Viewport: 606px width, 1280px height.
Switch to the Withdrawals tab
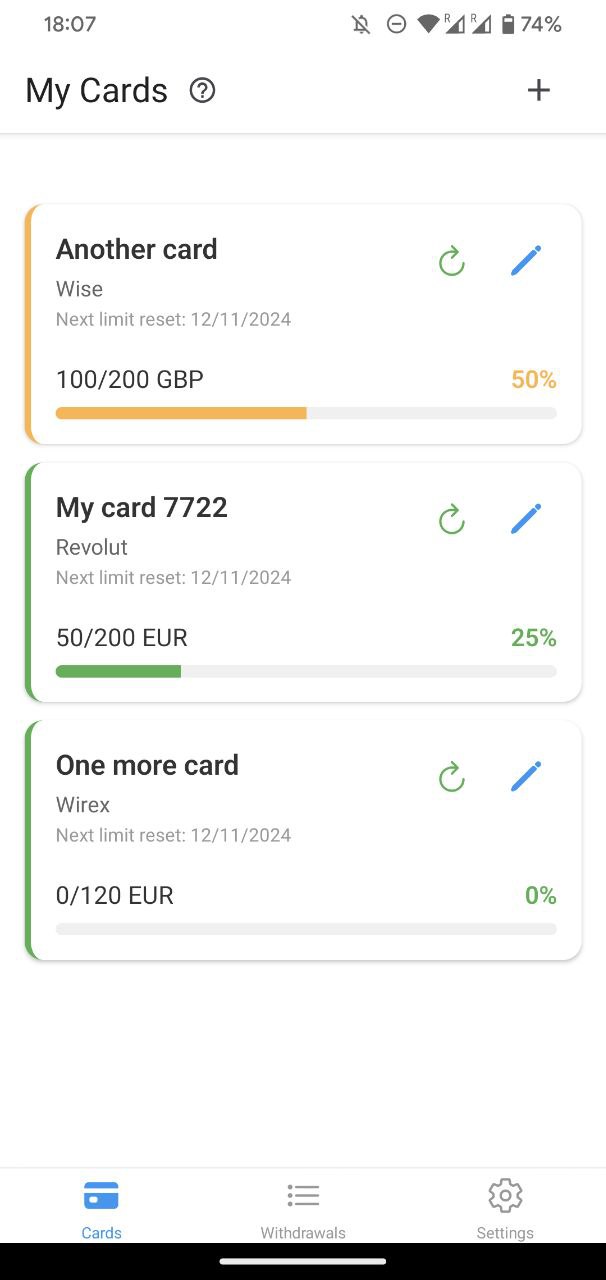point(303,1208)
